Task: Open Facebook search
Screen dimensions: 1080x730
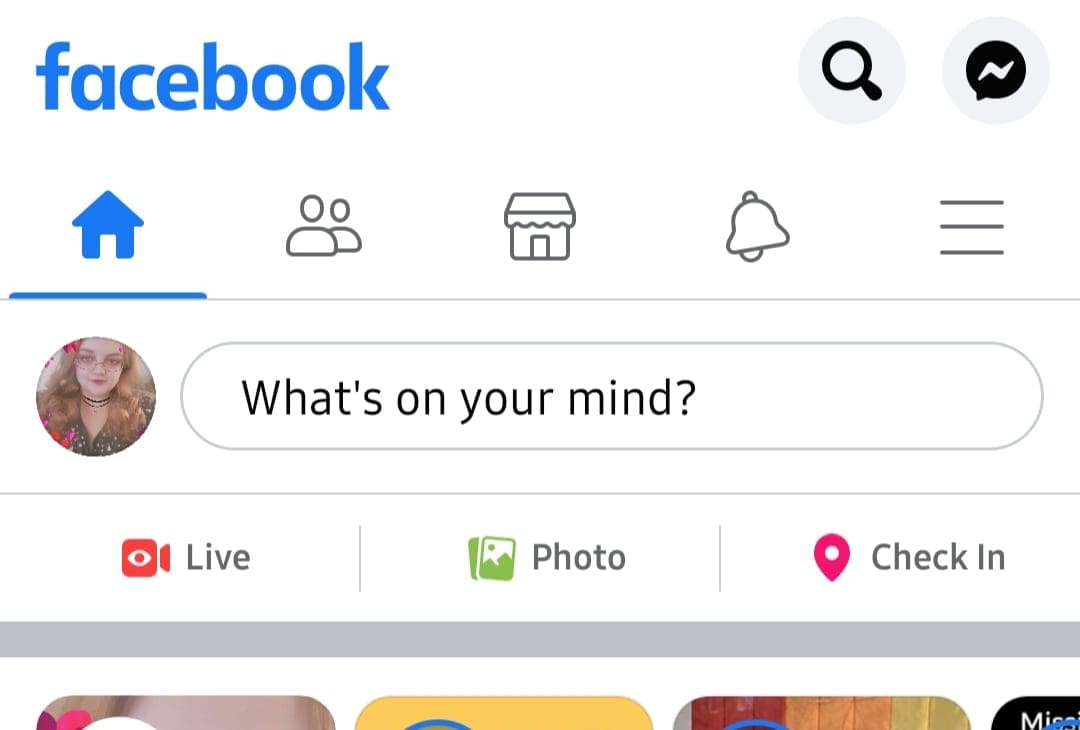Action: (851, 71)
